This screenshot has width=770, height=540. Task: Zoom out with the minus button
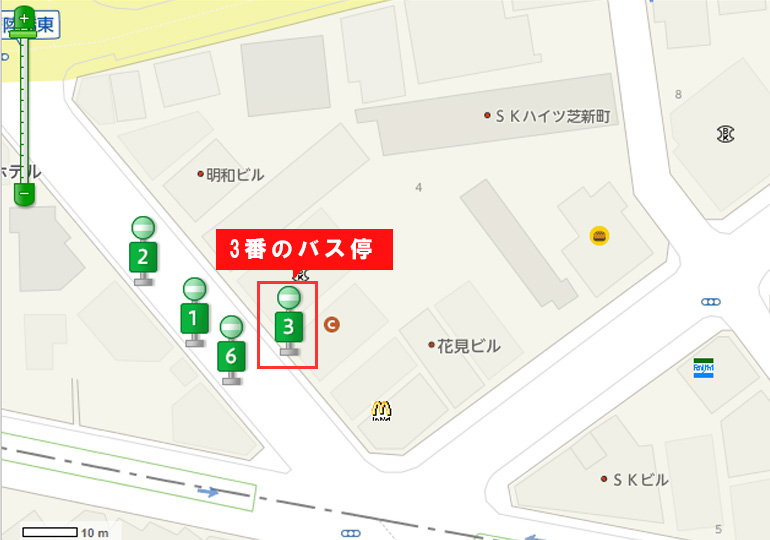[24, 191]
